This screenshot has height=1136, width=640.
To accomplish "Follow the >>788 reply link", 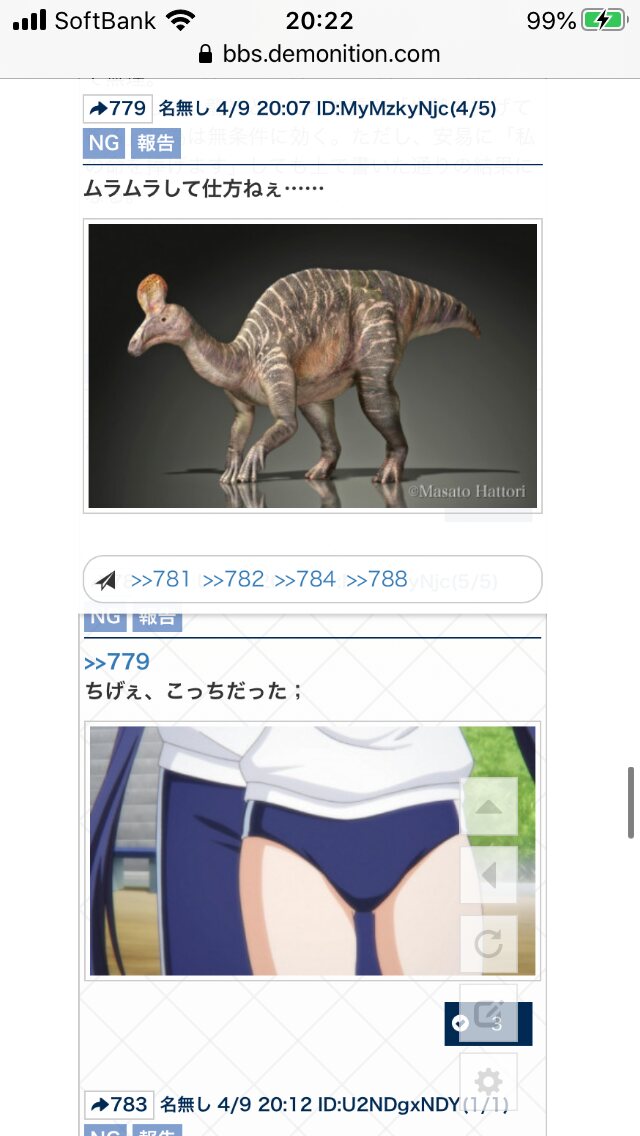I will (377, 579).
